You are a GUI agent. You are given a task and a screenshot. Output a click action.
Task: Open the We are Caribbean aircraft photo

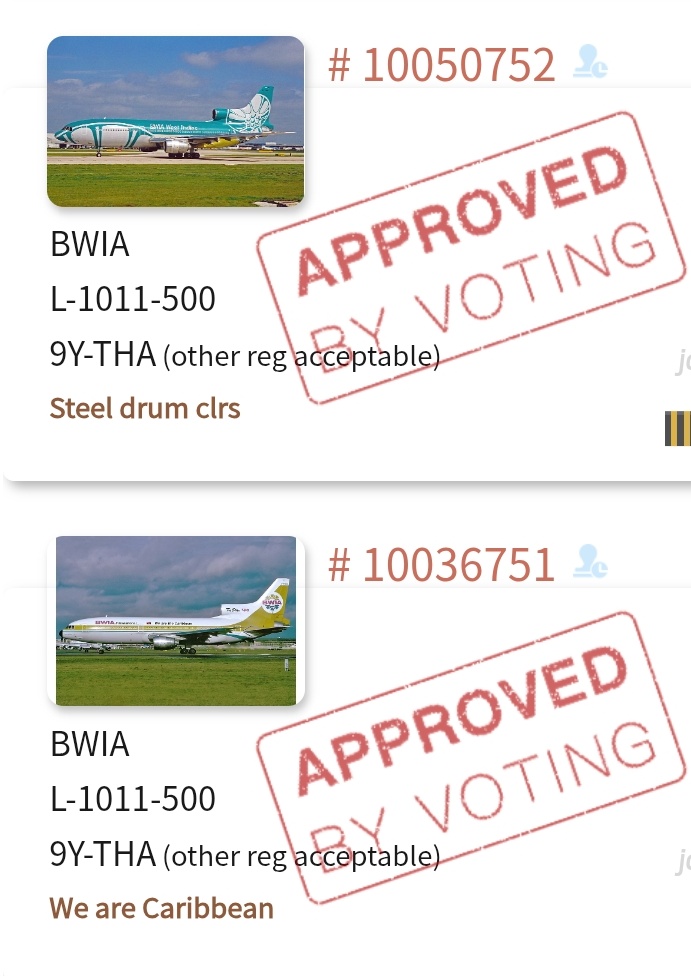tap(175, 620)
